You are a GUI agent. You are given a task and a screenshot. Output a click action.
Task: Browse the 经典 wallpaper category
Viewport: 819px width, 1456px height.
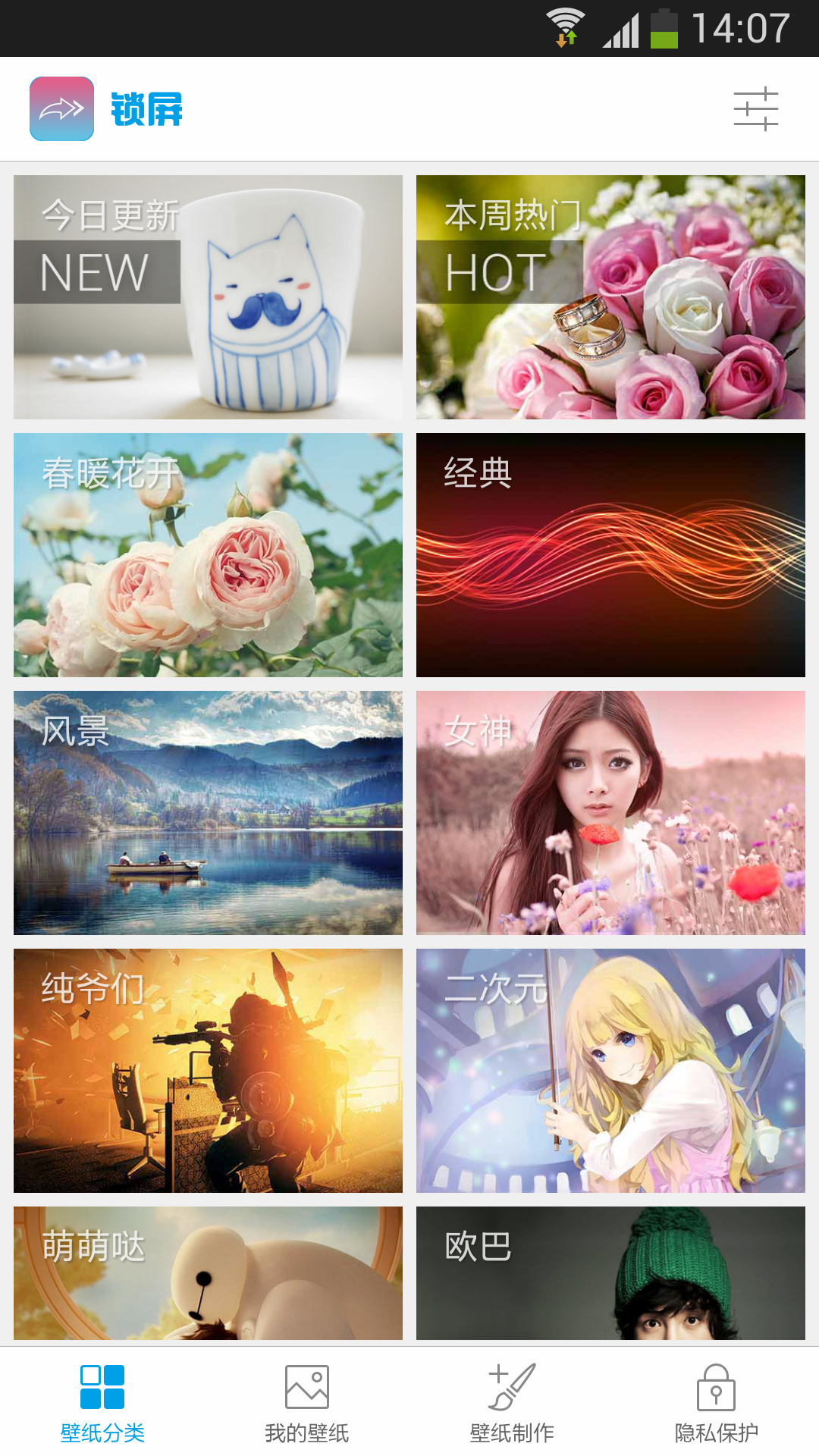(x=610, y=555)
